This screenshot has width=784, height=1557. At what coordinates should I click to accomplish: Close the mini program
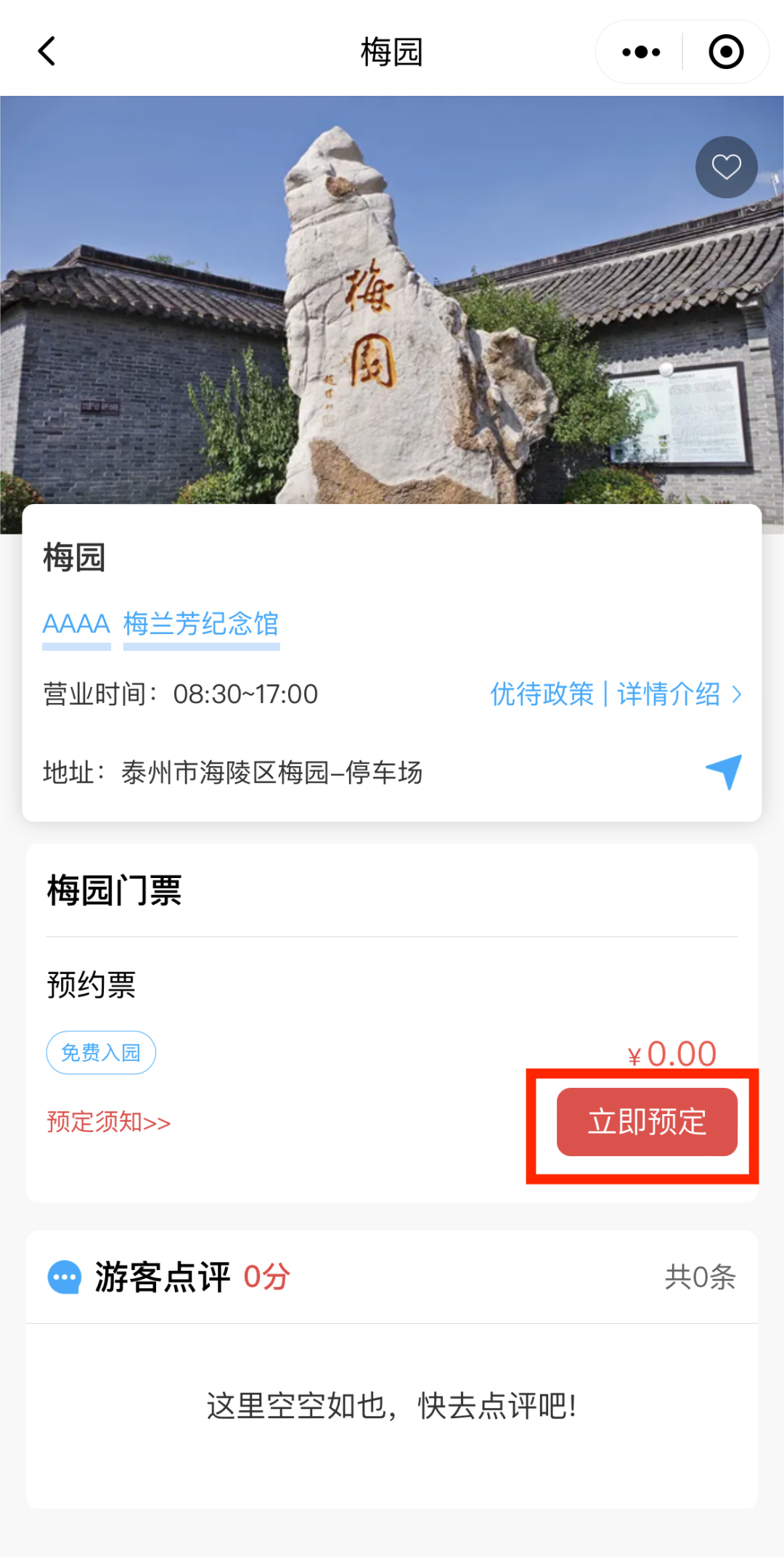(x=726, y=52)
